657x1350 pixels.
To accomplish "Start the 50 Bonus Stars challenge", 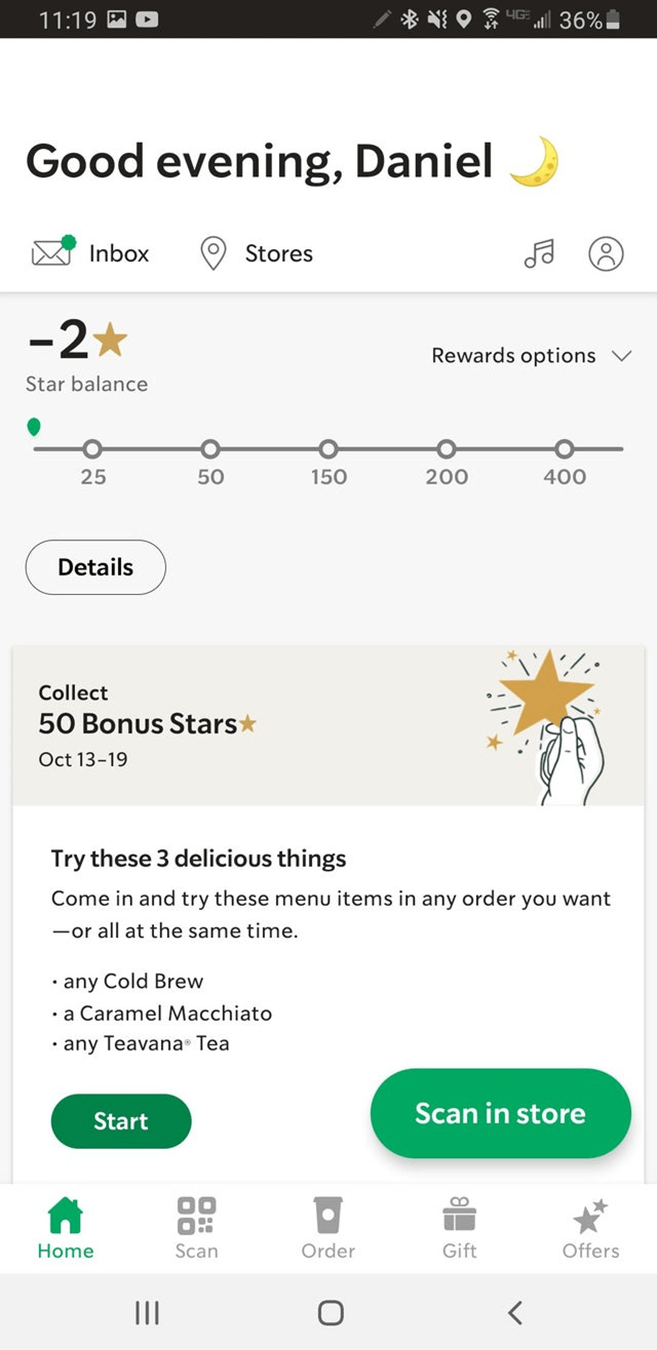I will [121, 1121].
